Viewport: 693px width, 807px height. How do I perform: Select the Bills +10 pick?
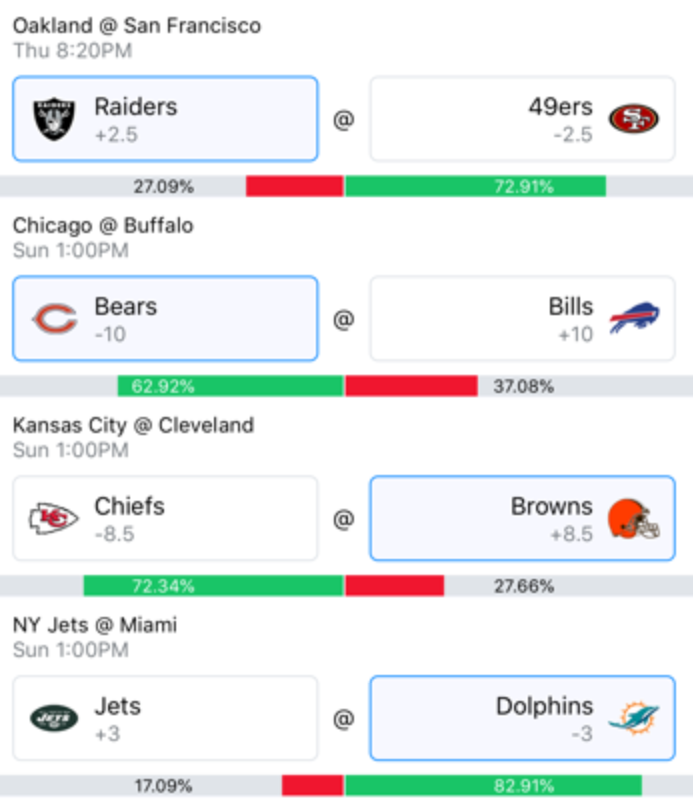[523, 319]
